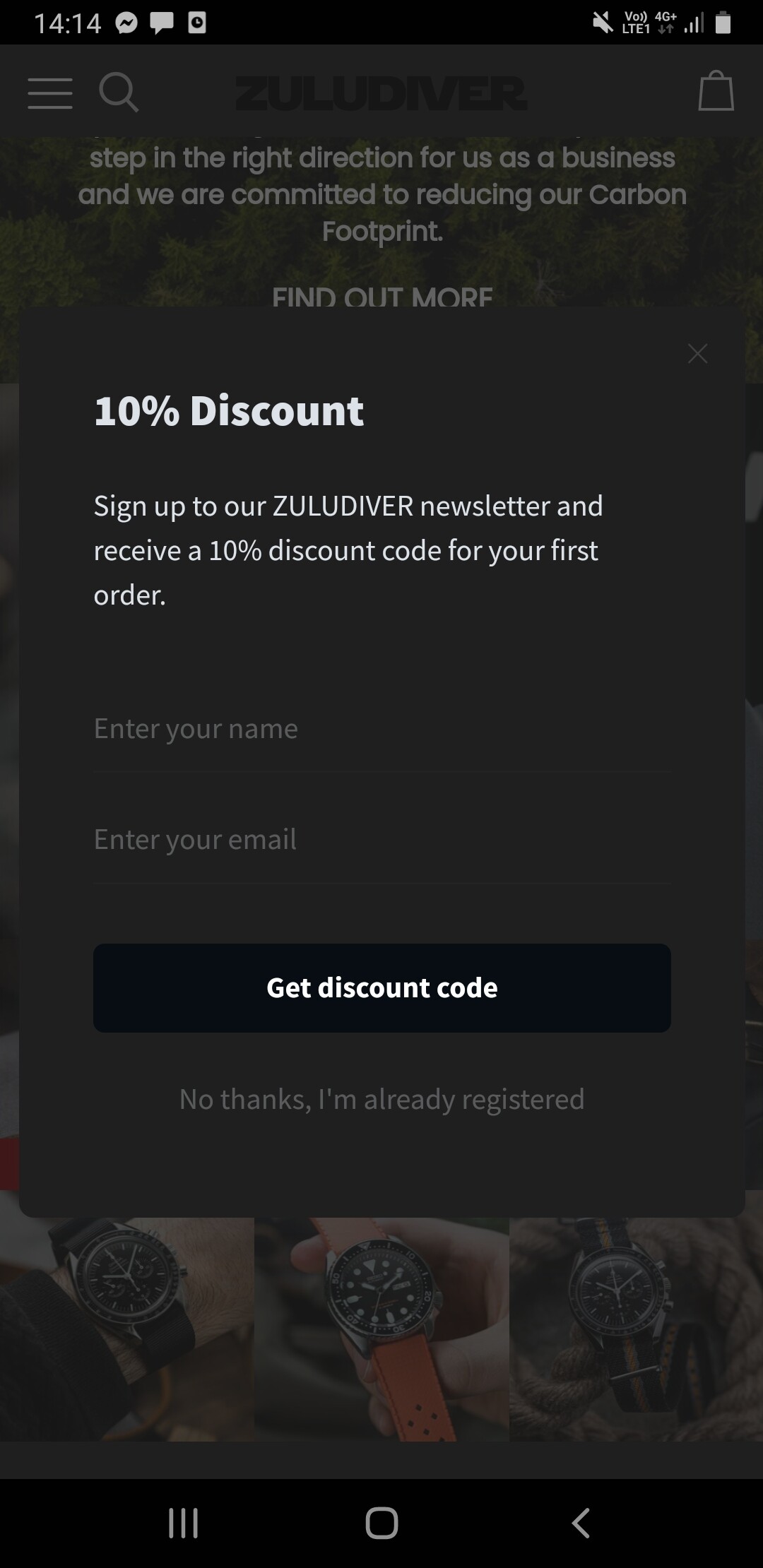The image size is (763, 1568).
Task: Go back using system navigation
Action: click(581, 1523)
